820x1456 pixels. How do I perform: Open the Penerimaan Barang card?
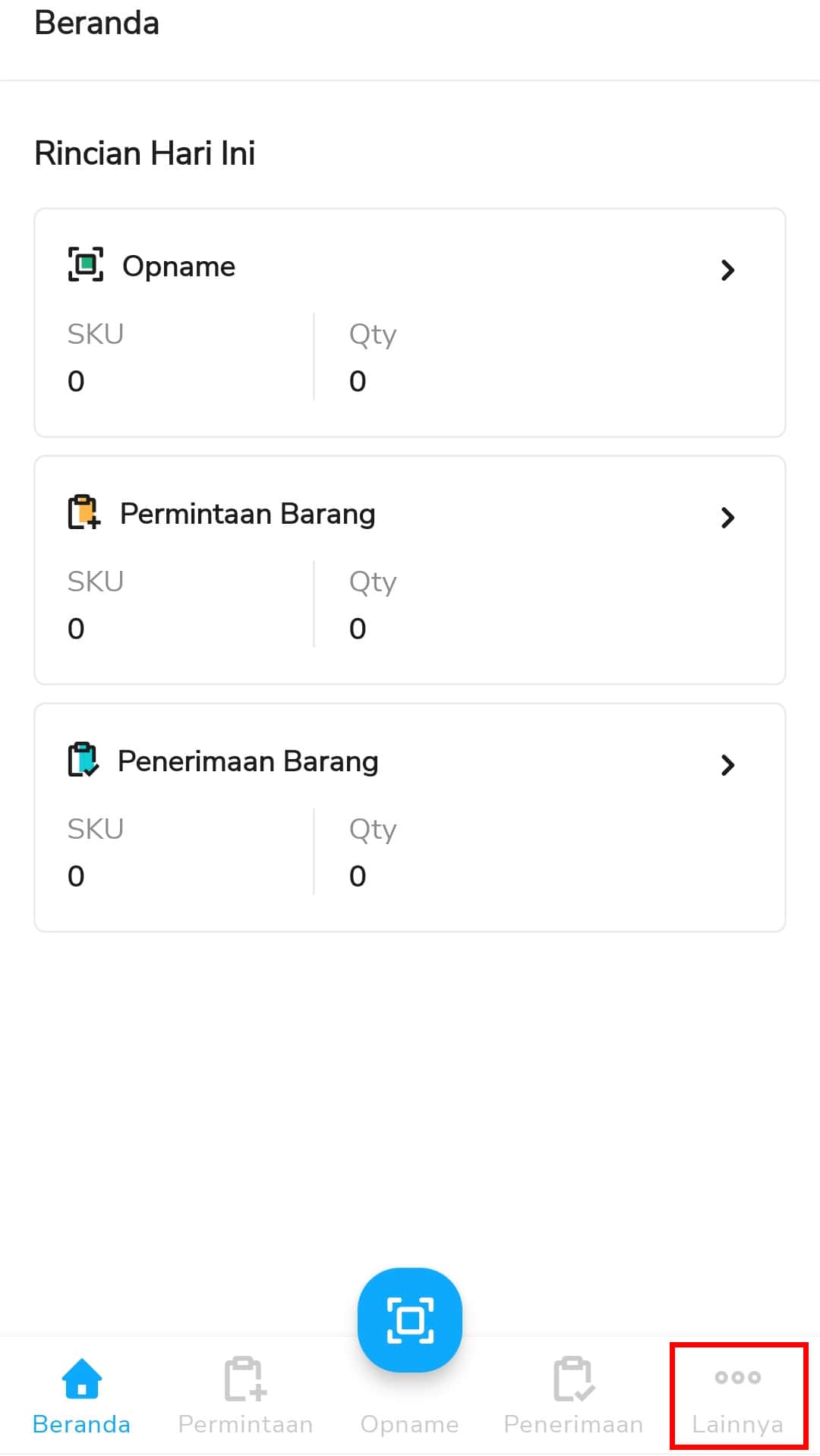coord(410,818)
